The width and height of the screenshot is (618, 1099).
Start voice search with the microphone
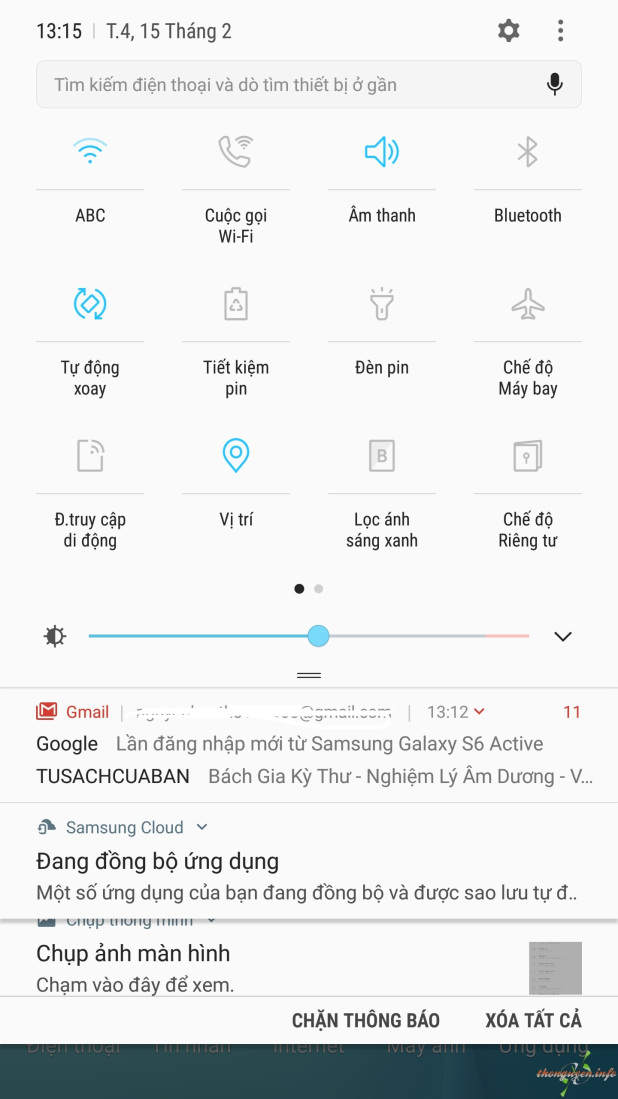[x=554, y=85]
